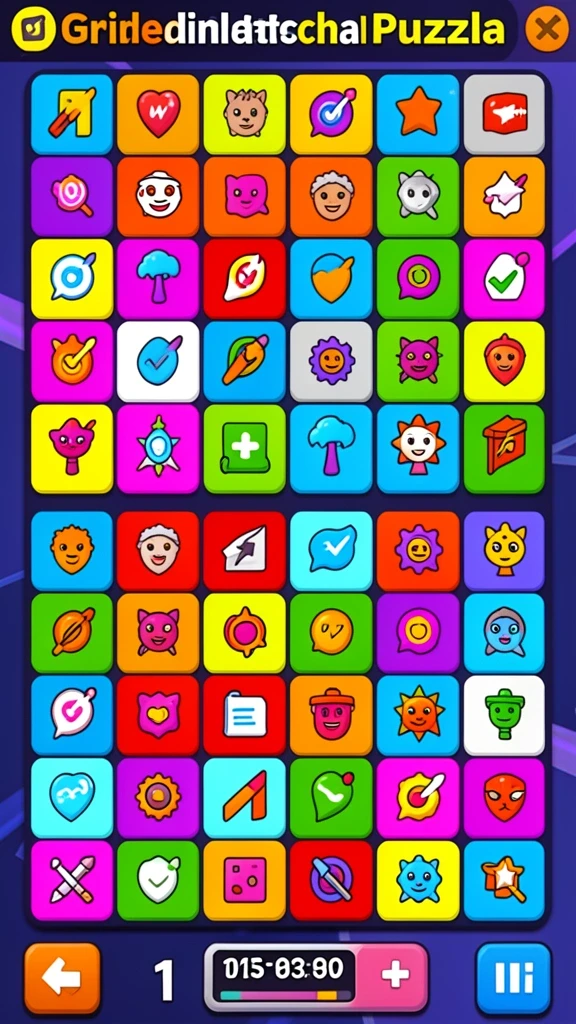
Task: Pick the star wand tile
Action: point(504,880)
